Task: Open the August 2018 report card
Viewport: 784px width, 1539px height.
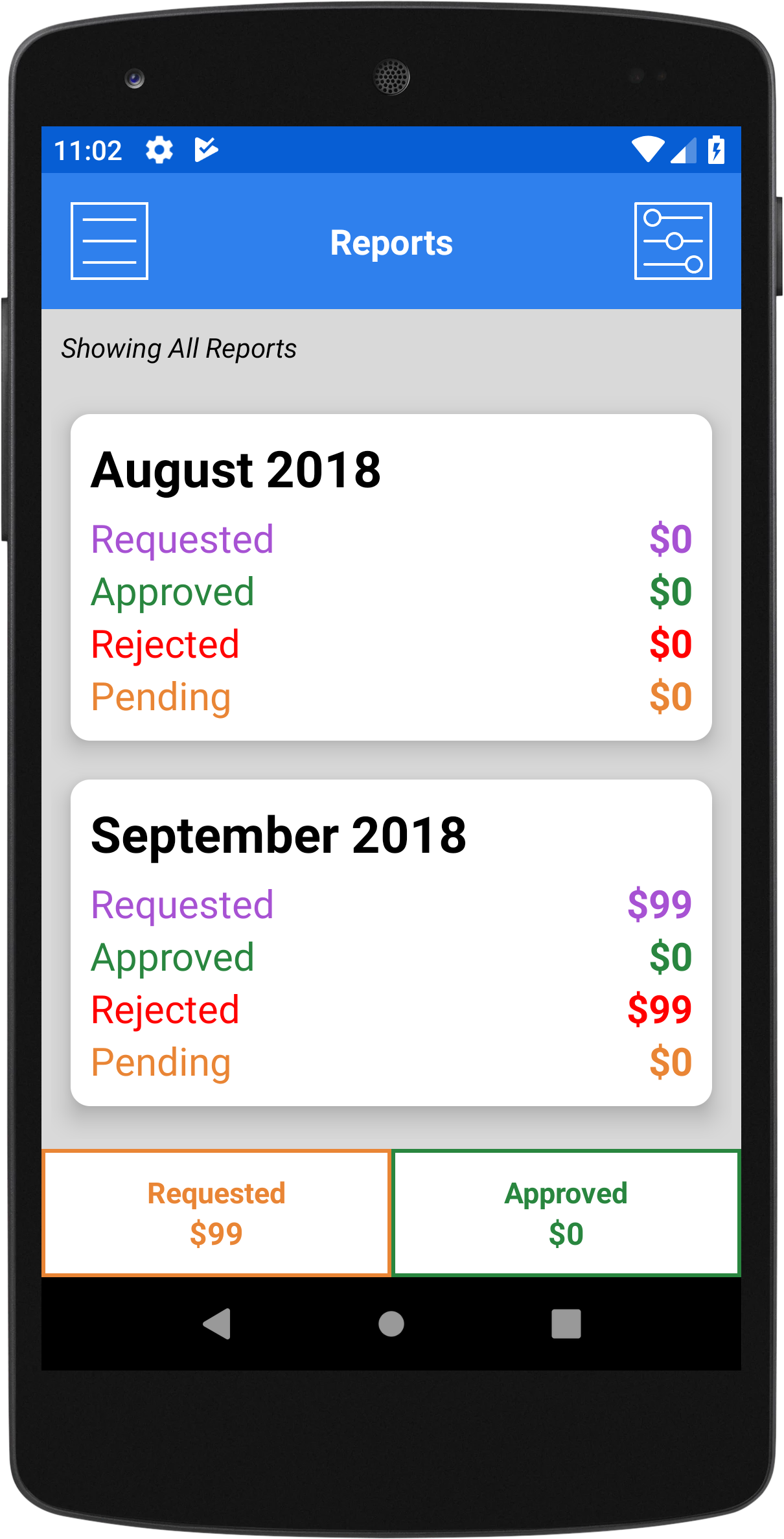Action: click(391, 577)
